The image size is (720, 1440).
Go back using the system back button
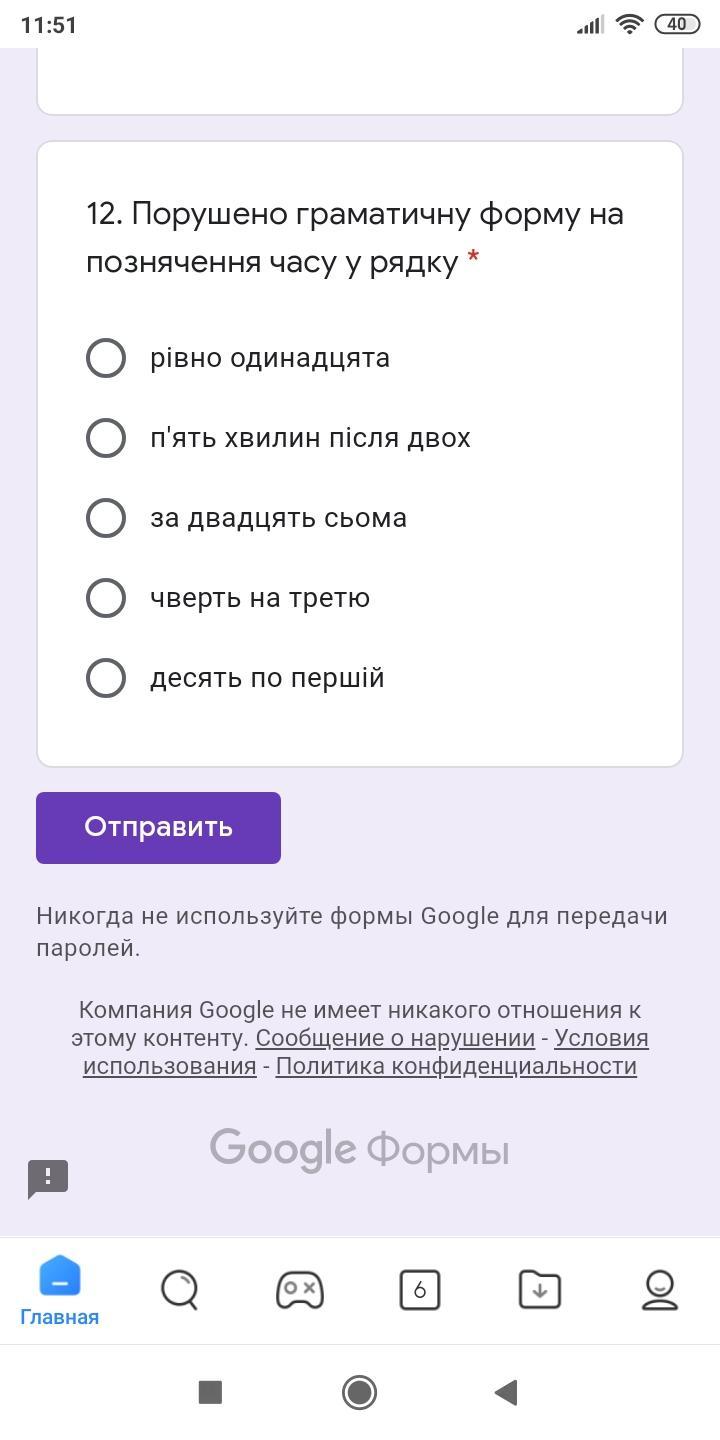[x=506, y=1392]
